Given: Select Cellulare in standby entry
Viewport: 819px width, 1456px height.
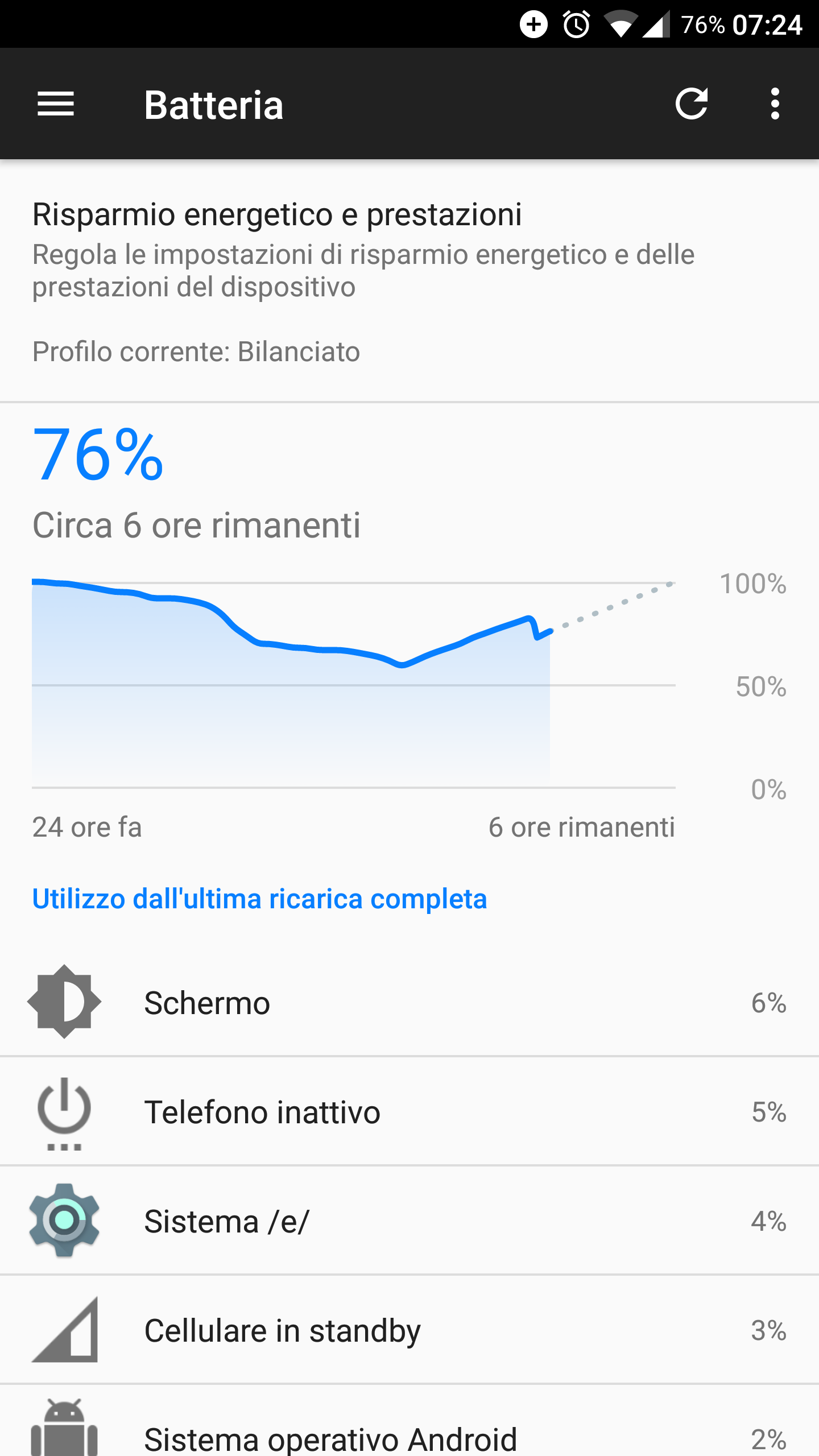Looking at the screenshot, I should tap(409, 1330).
